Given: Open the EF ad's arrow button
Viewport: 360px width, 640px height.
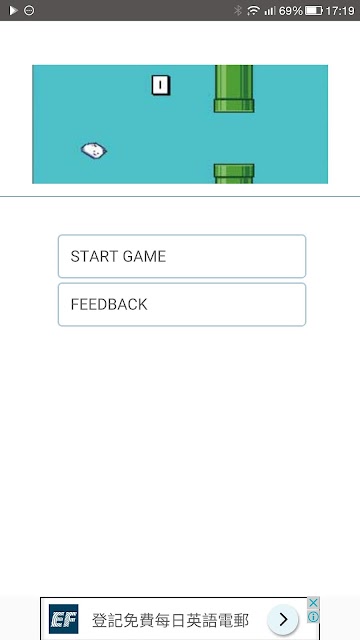Looking at the screenshot, I should [x=282, y=620].
